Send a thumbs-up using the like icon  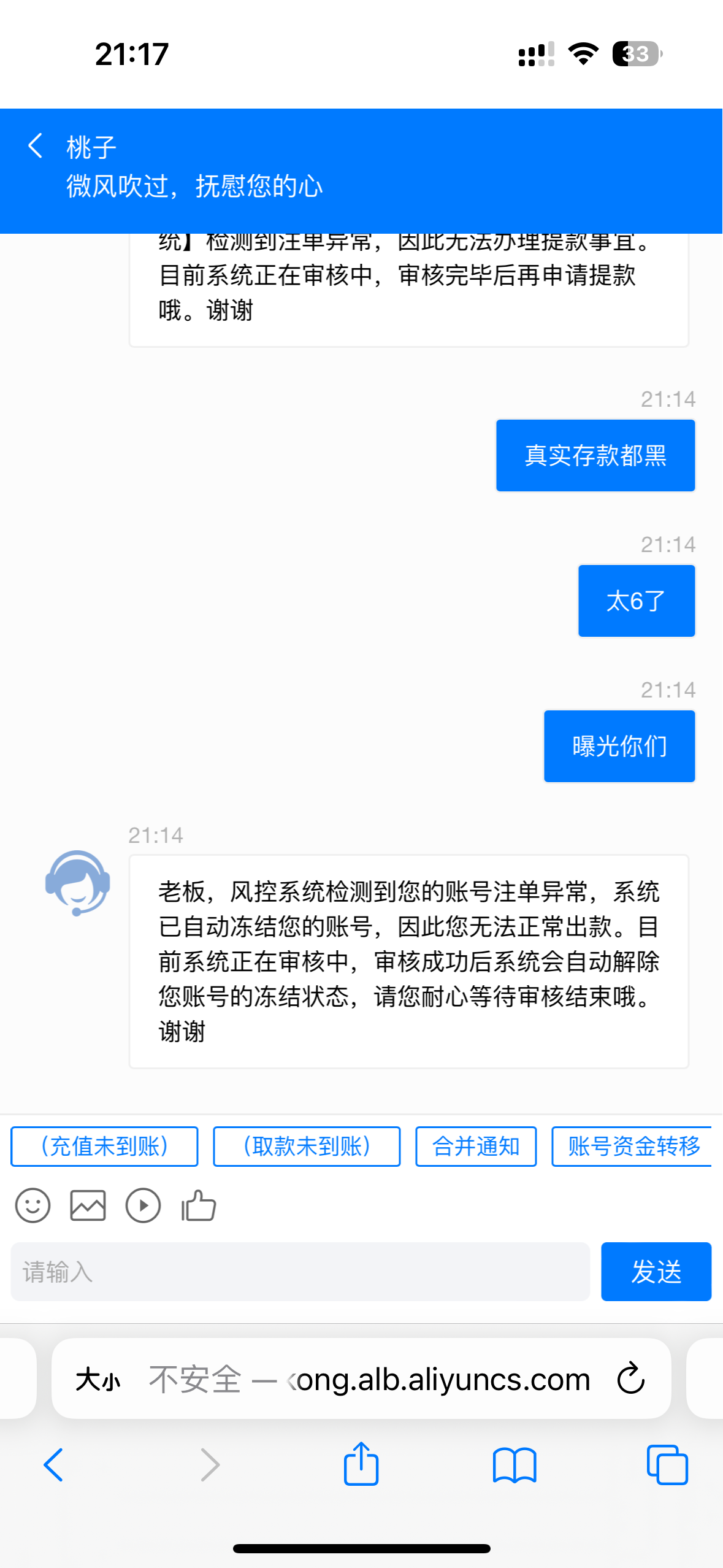click(198, 1205)
